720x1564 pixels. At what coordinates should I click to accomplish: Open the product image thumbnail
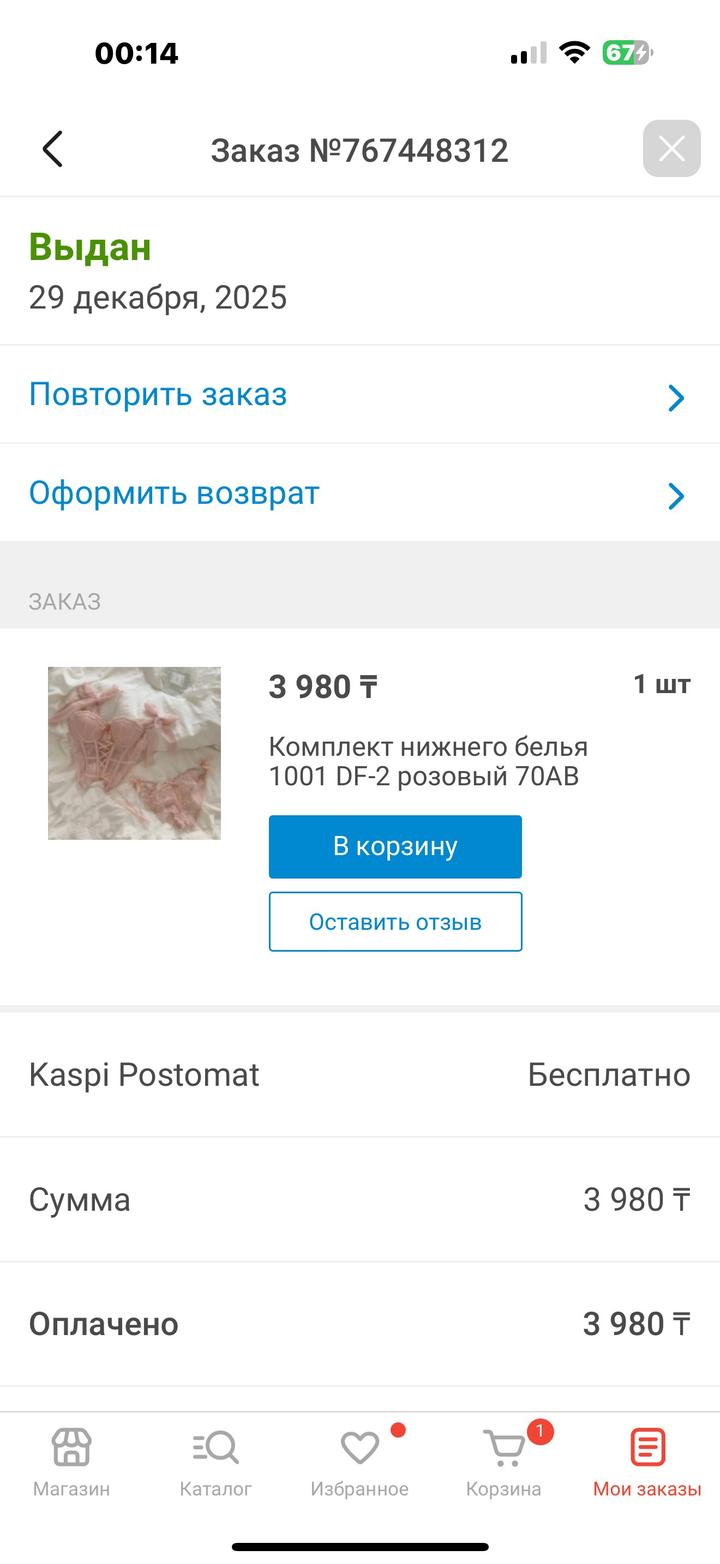click(134, 753)
